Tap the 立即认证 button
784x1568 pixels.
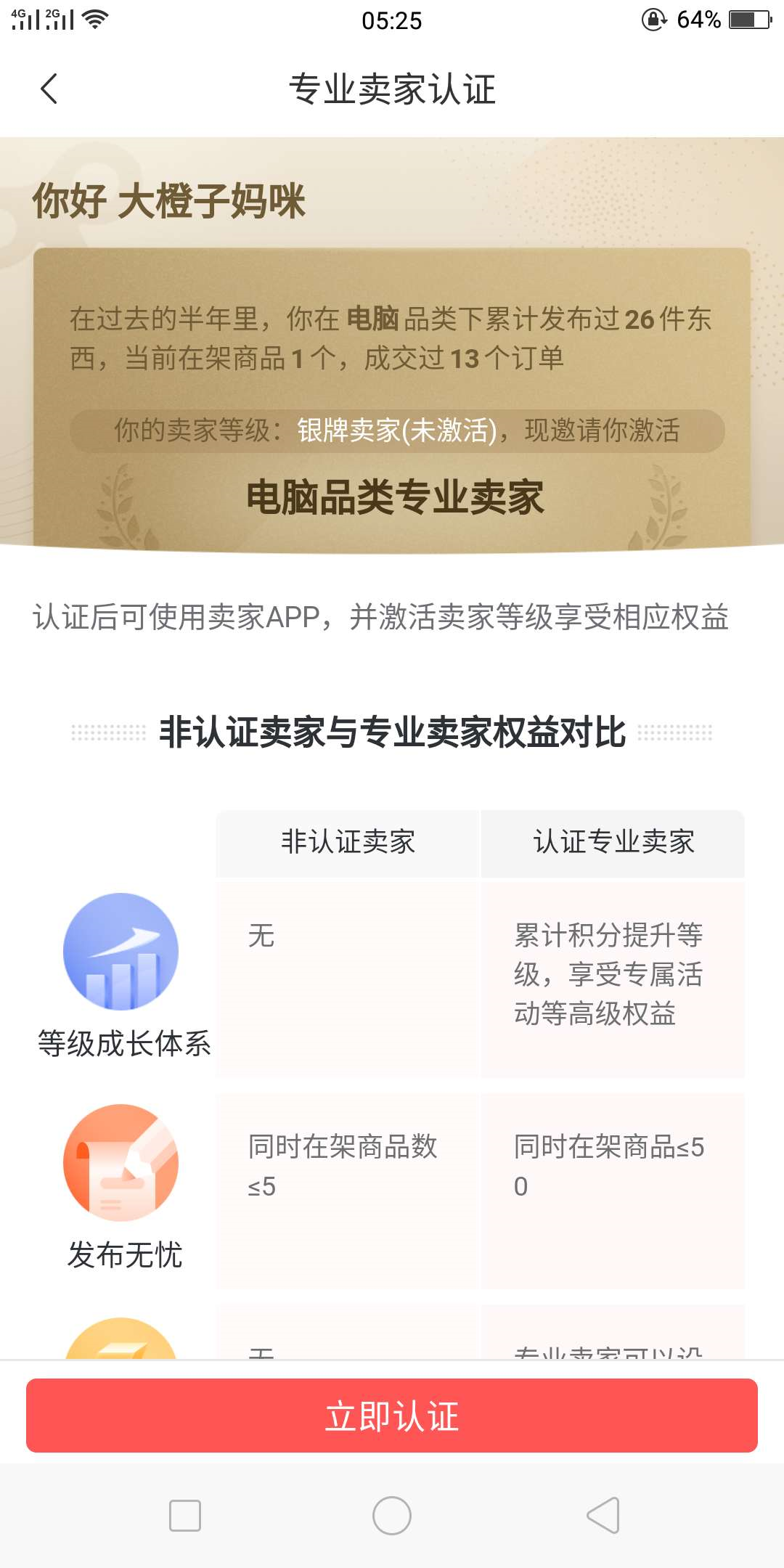[392, 1416]
